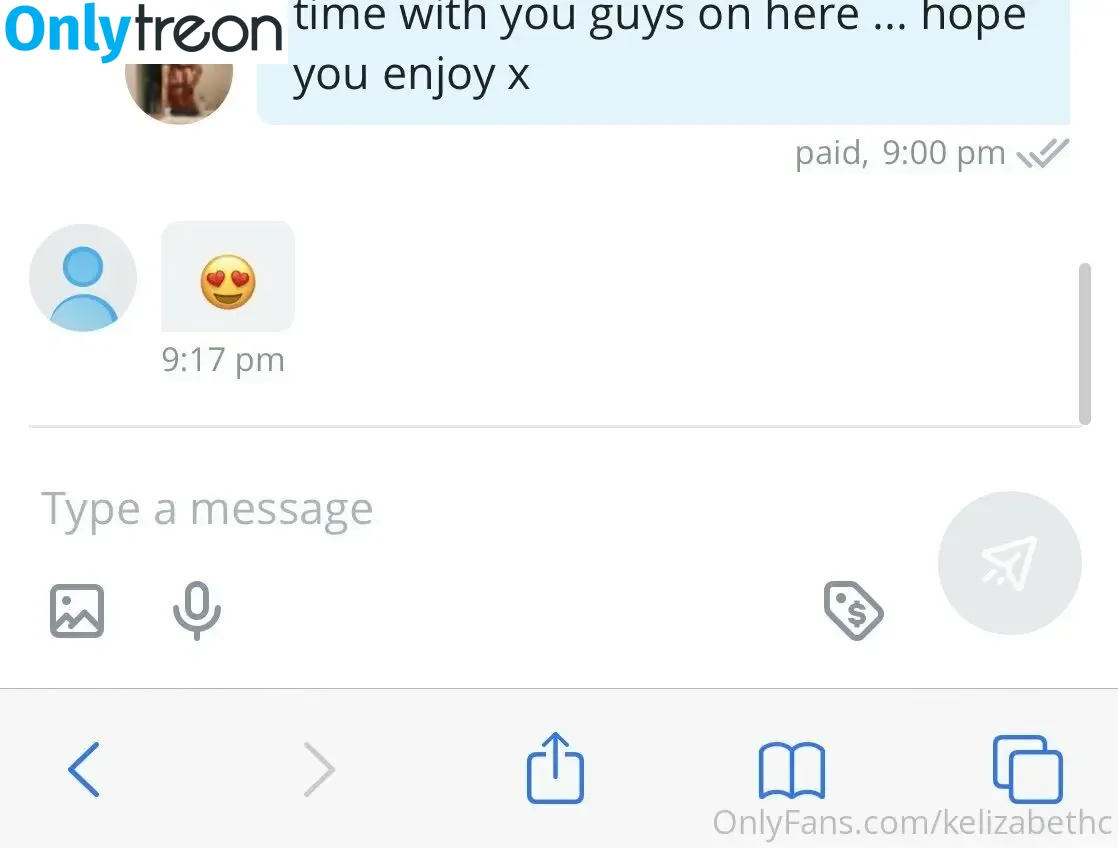Open the Safari share sheet
1118x848 pixels.
(x=555, y=768)
